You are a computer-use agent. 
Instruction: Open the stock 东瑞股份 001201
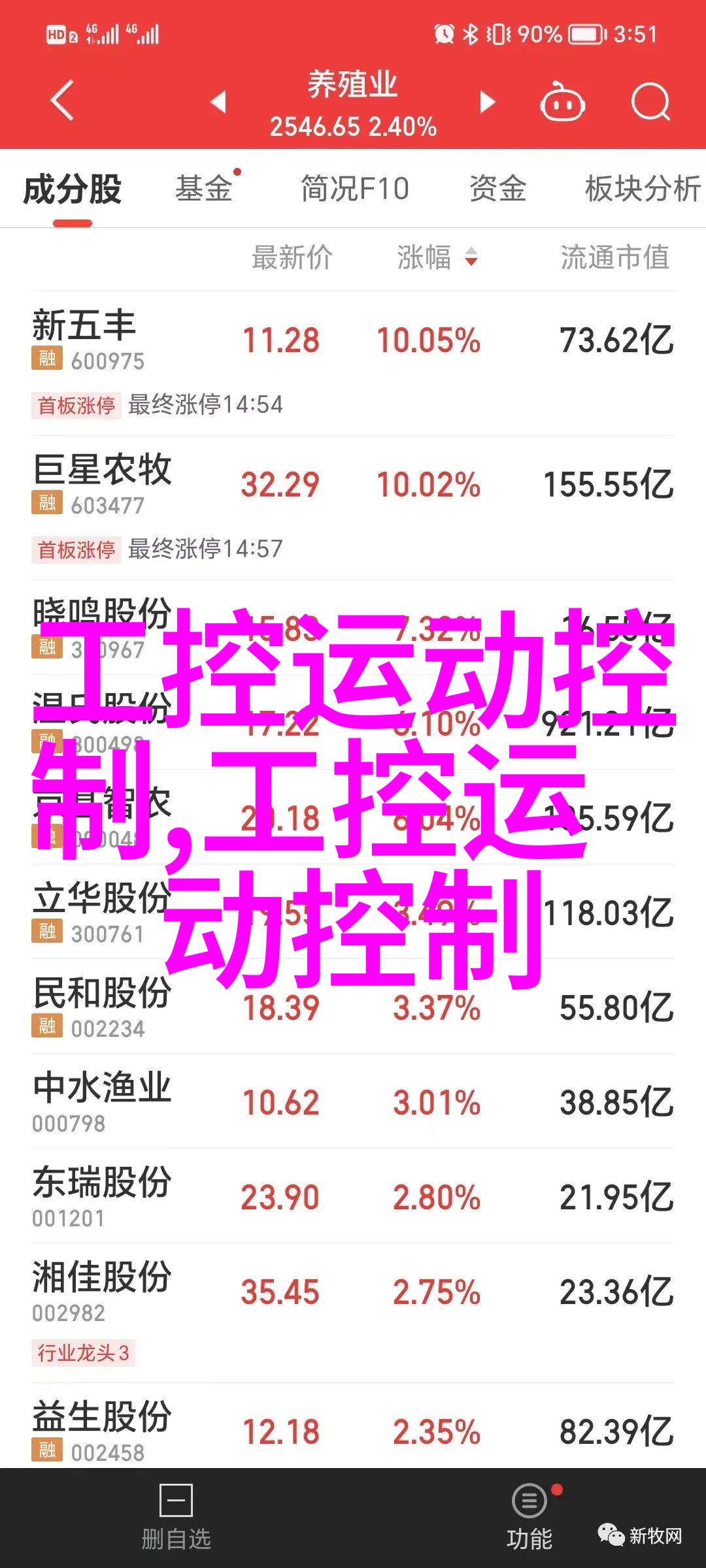click(x=353, y=1196)
